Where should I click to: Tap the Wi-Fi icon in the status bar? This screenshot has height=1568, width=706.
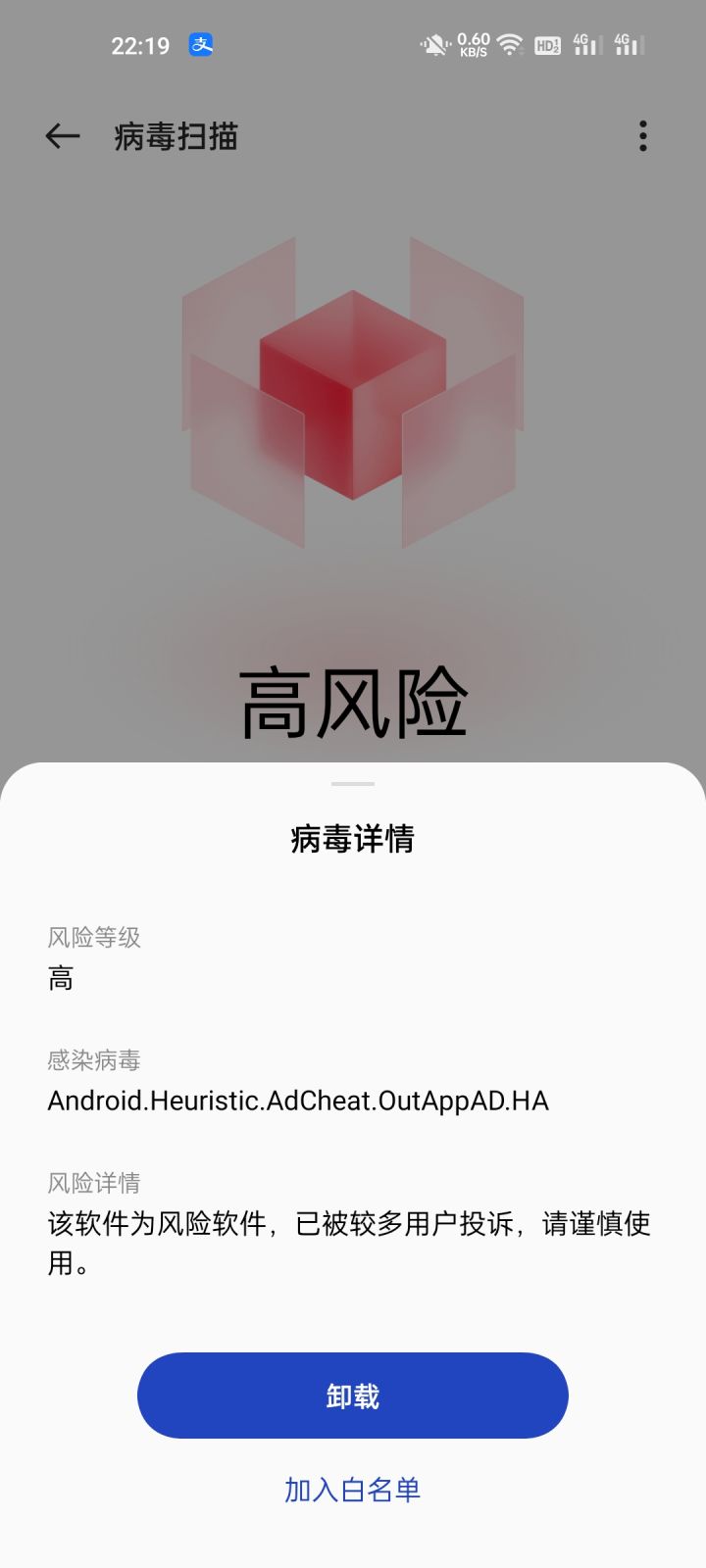point(510,45)
